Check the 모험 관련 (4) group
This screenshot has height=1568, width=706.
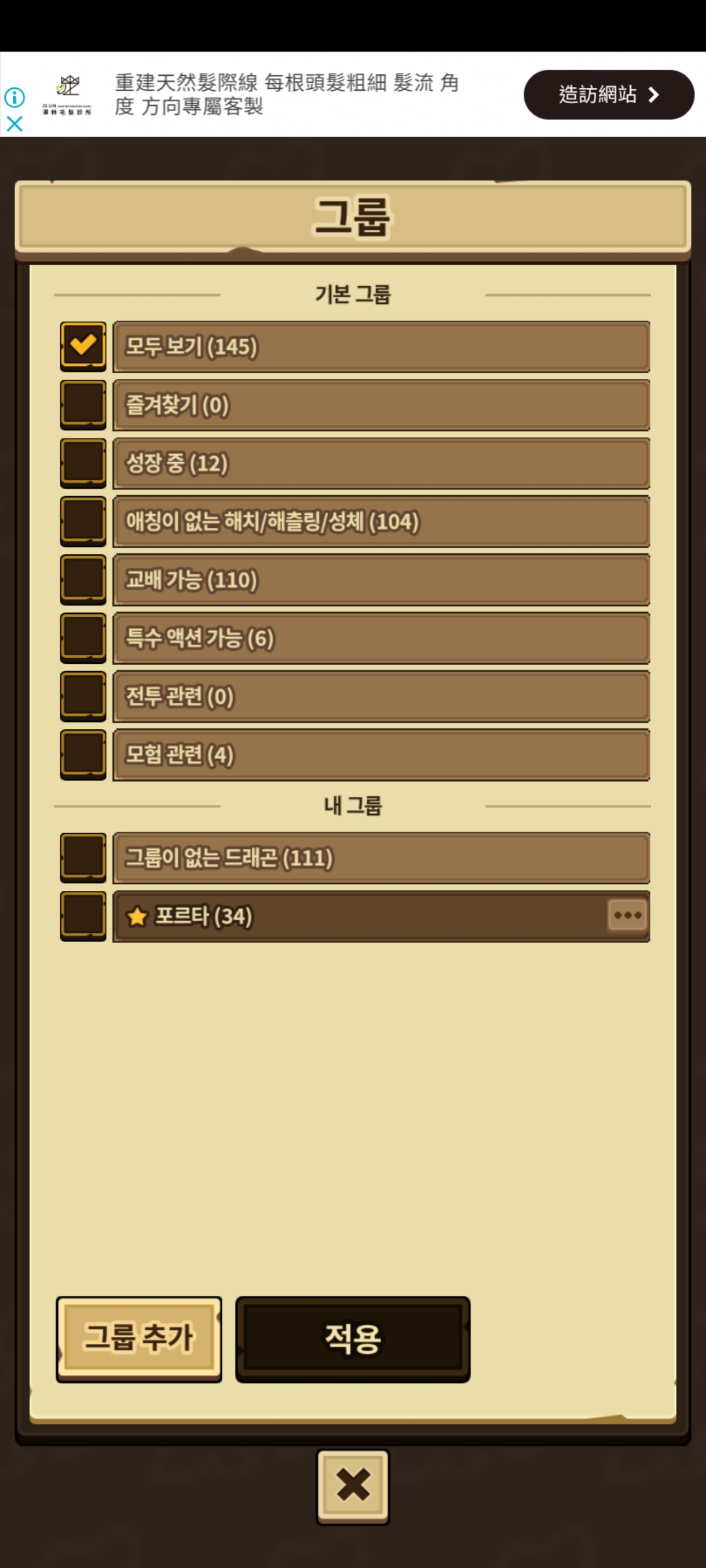83,755
